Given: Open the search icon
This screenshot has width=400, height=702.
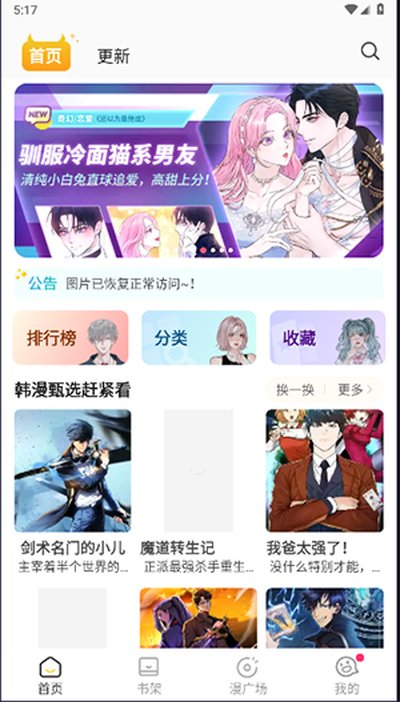Looking at the screenshot, I should pos(370,51).
